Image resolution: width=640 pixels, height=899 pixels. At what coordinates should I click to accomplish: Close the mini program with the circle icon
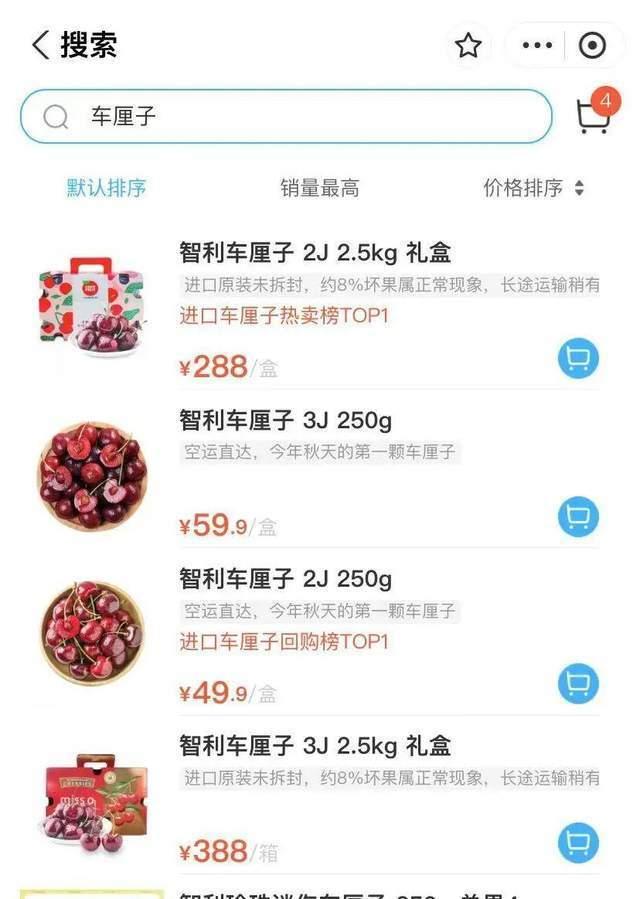tap(592, 46)
